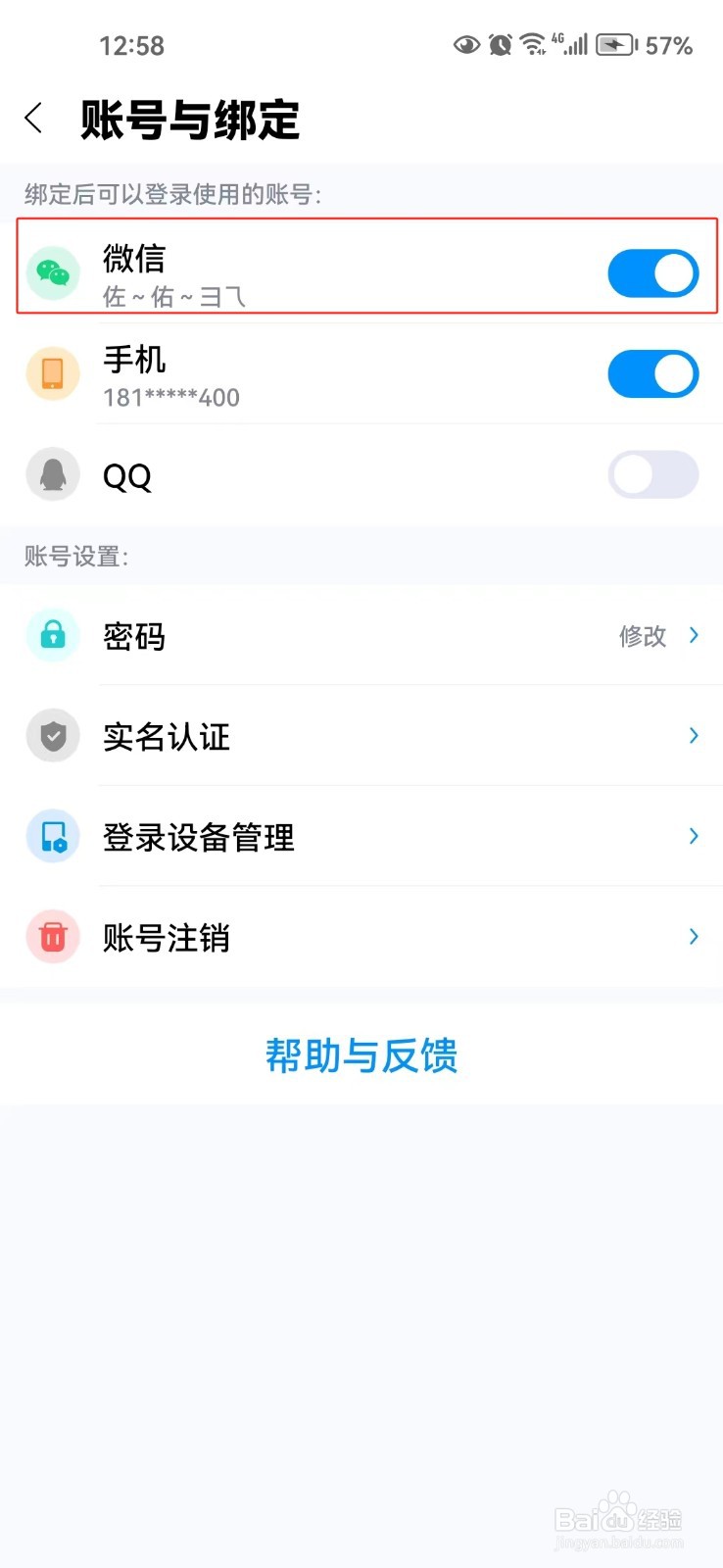Open the 账号与绑定 title item

click(x=189, y=120)
